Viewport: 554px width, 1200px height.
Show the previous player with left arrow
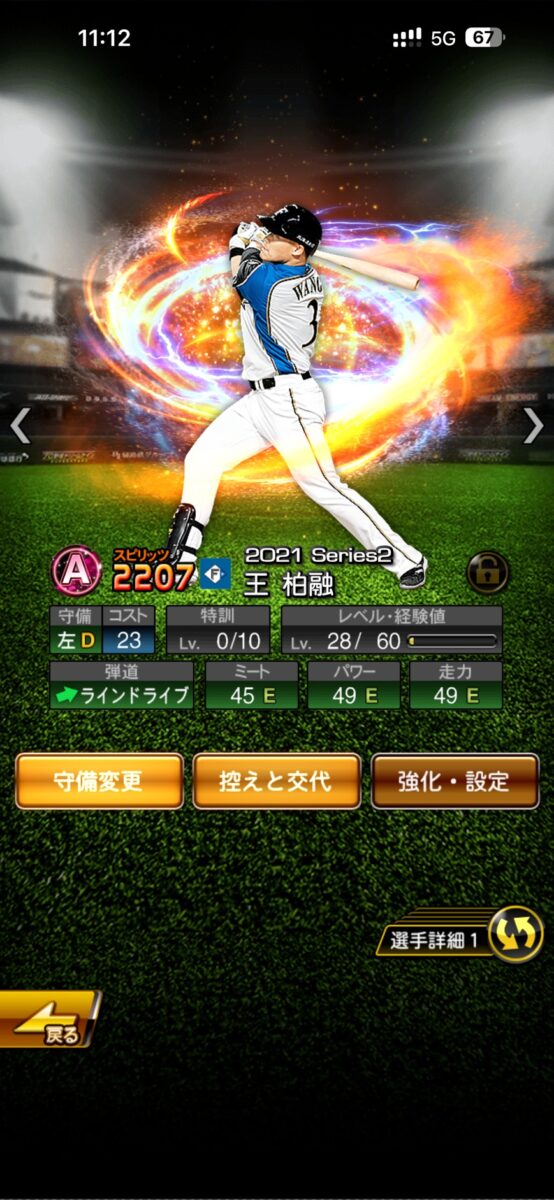pyautogui.click(x=20, y=426)
